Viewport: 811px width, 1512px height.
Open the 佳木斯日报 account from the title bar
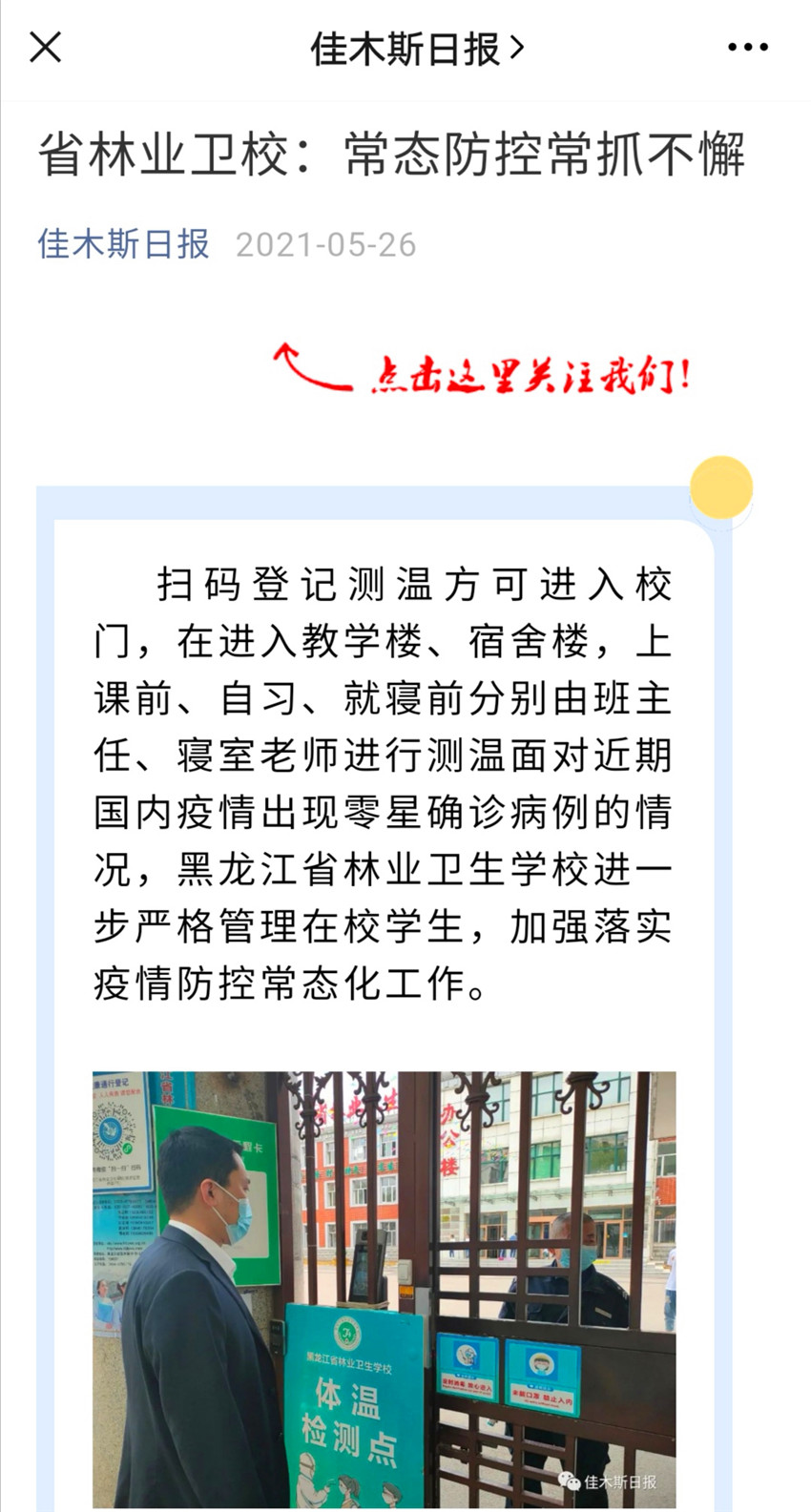point(416,49)
